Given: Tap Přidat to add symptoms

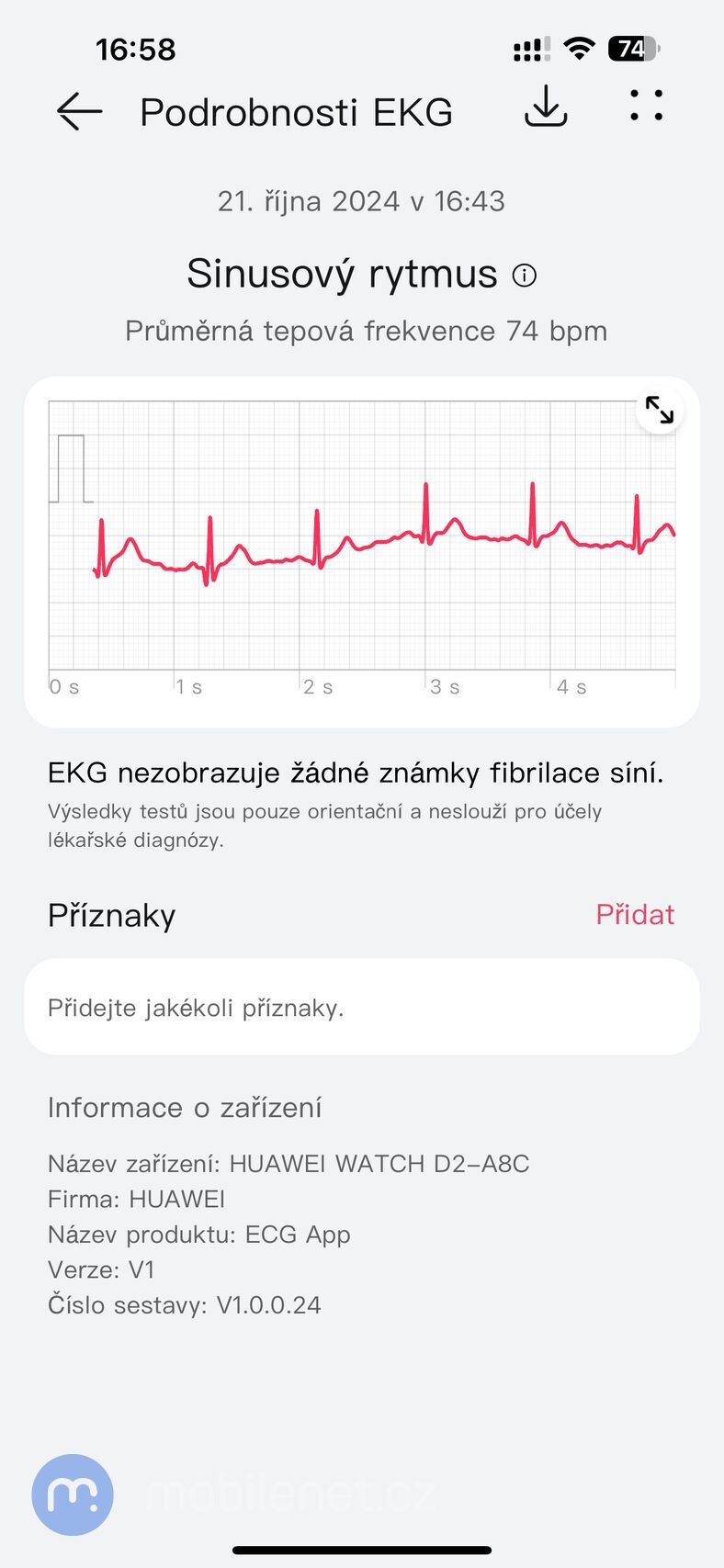Looking at the screenshot, I should (635, 915).
